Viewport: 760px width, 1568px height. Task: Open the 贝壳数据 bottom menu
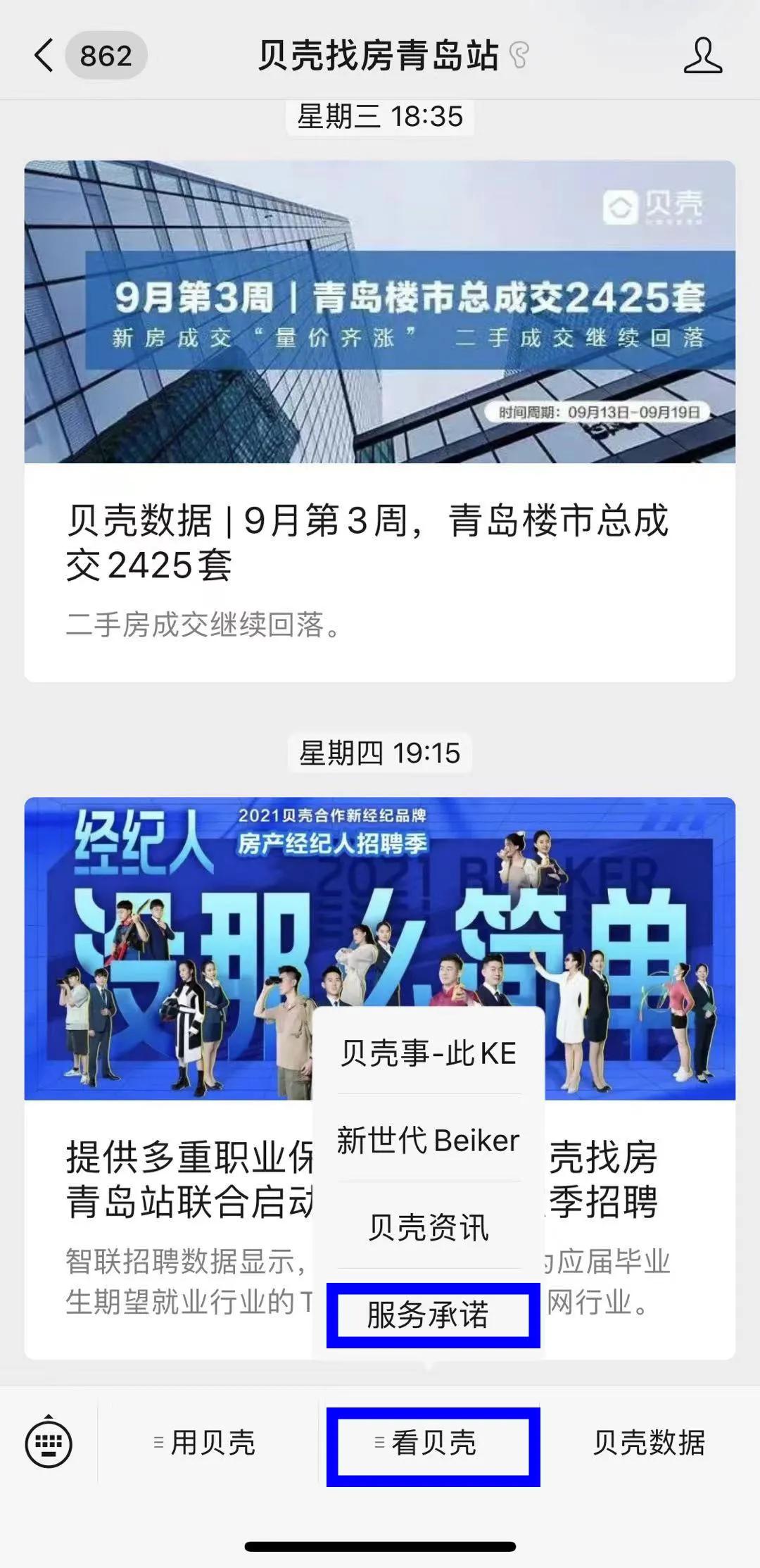649,1443
